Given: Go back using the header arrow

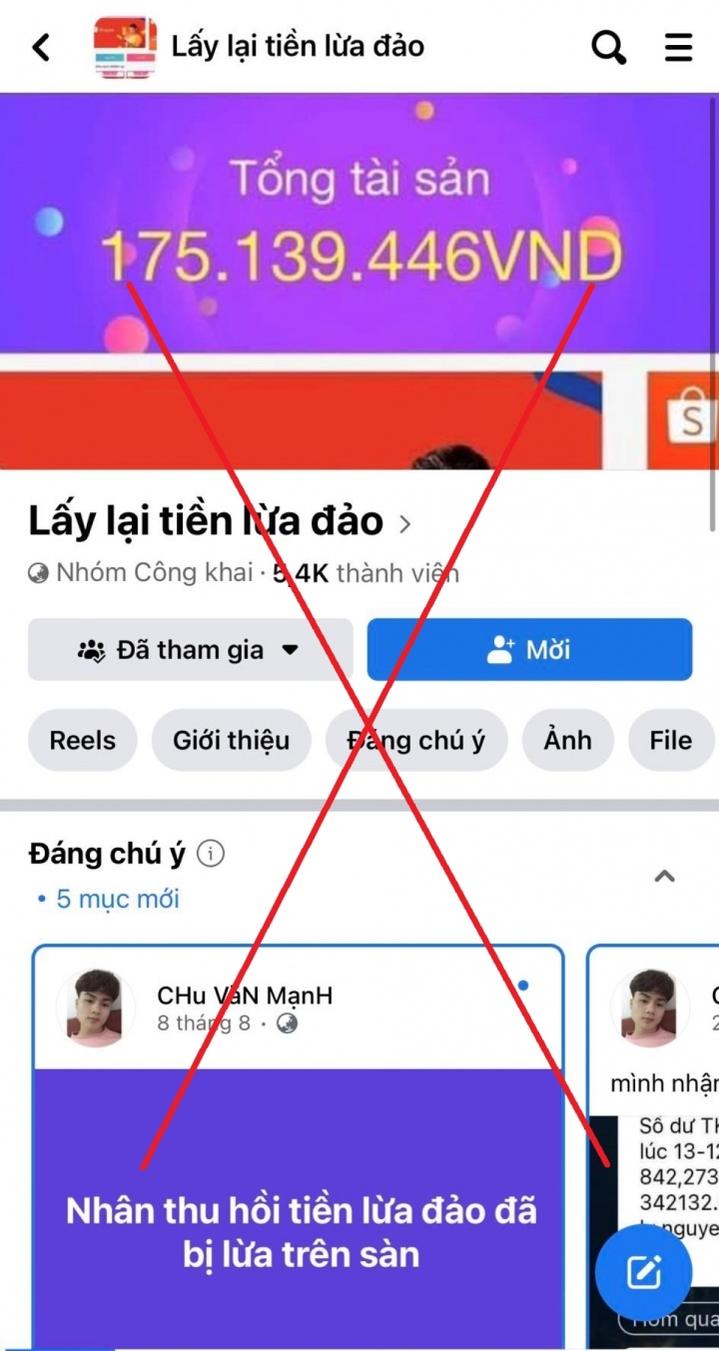Looking at the screenshot, I should [x=41, y=46].
